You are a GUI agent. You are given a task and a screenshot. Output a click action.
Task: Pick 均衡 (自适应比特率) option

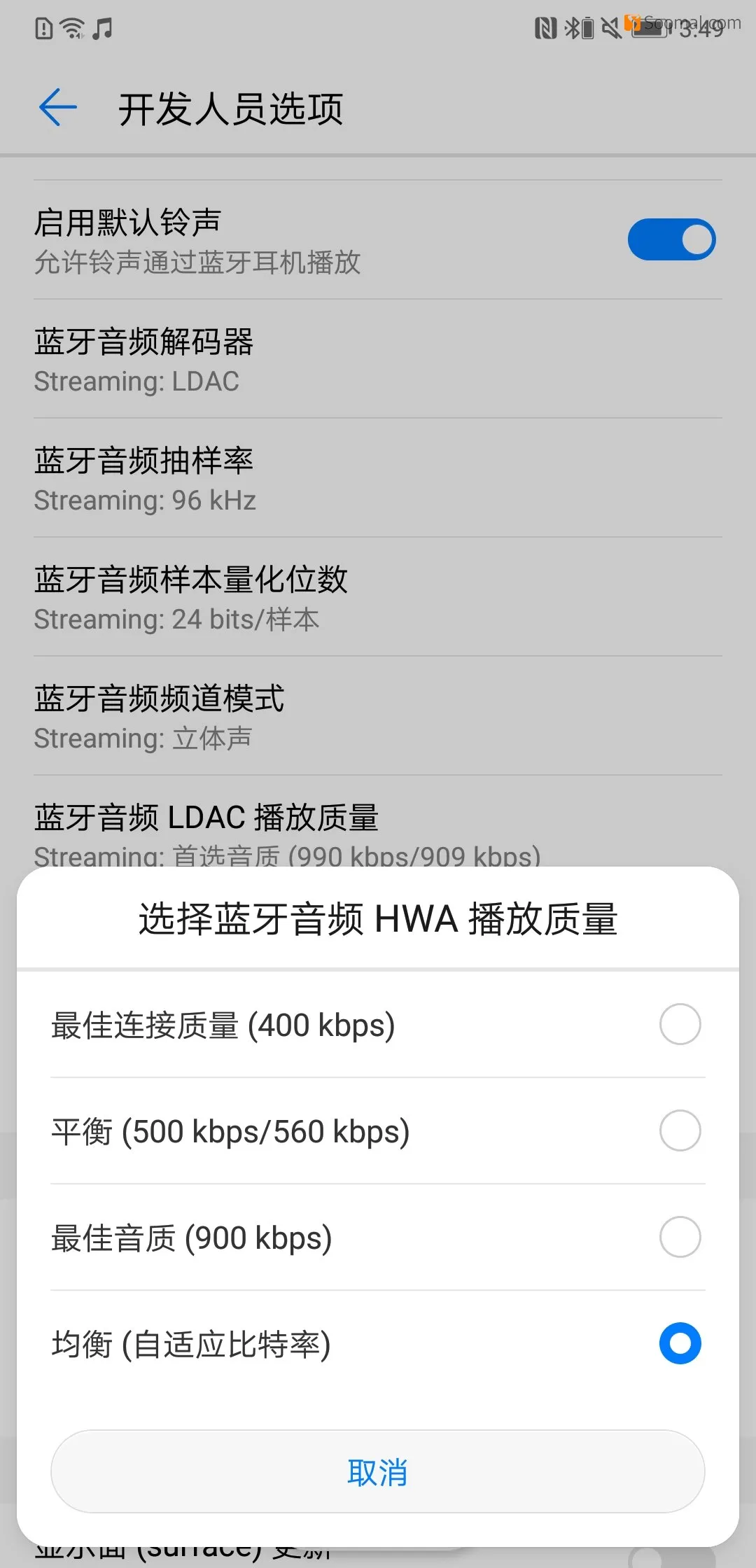pyautogui.click(x=378, y=1344)
